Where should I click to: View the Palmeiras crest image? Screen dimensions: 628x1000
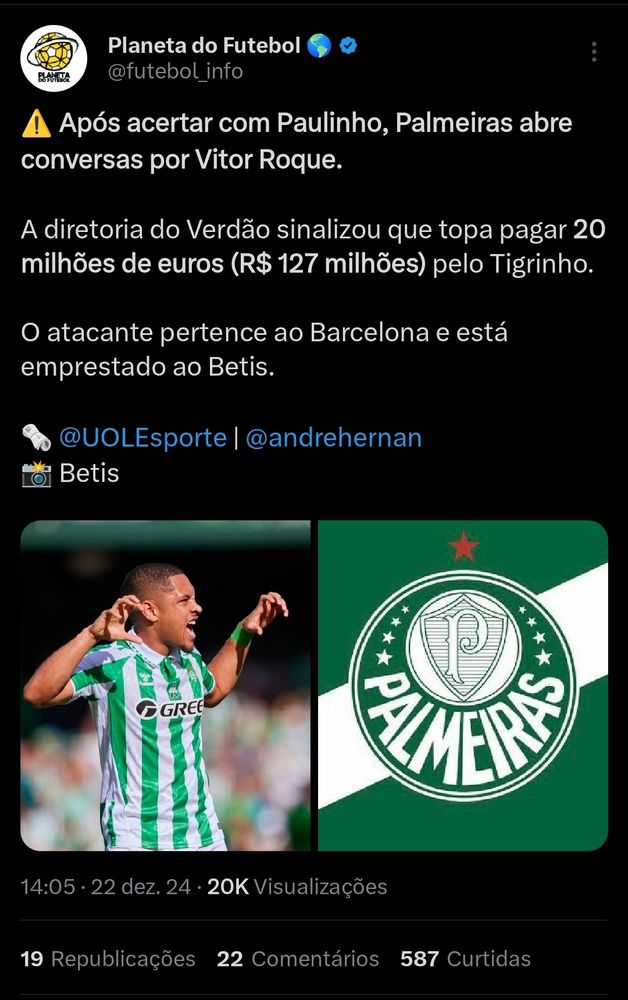coord(462,685)
